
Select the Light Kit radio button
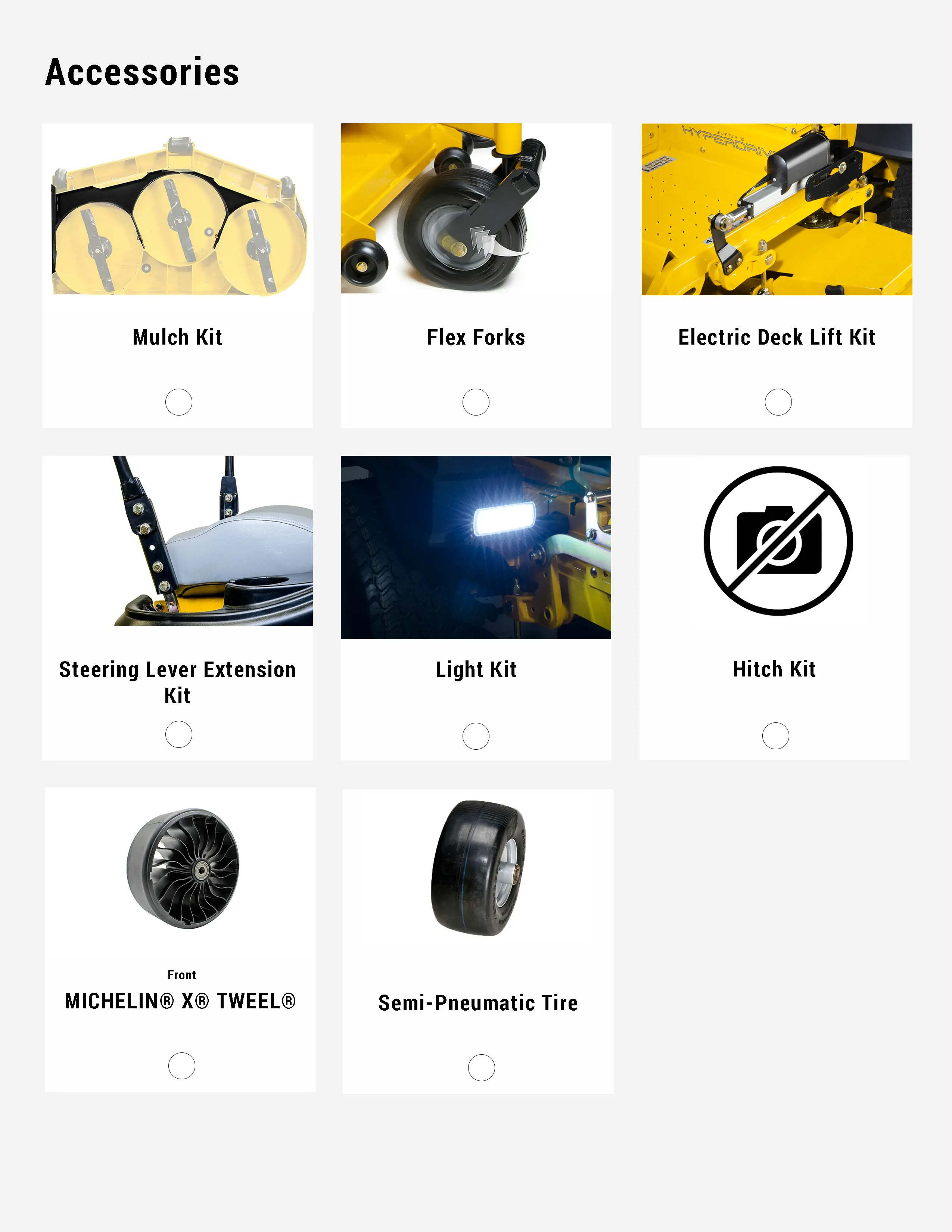pyautogui.click(x=475, y=736)
